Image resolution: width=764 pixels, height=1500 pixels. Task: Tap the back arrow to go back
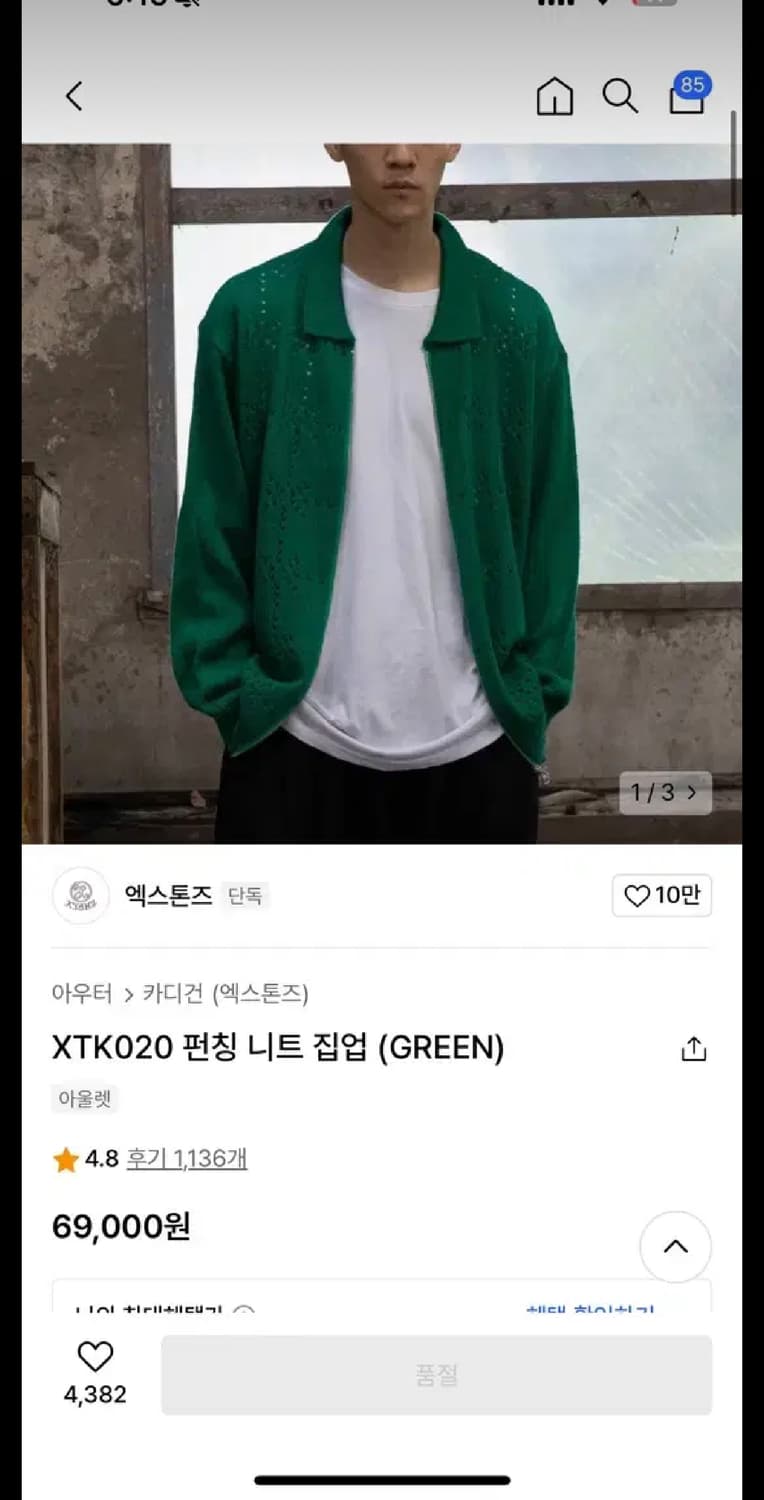(73, 95)
